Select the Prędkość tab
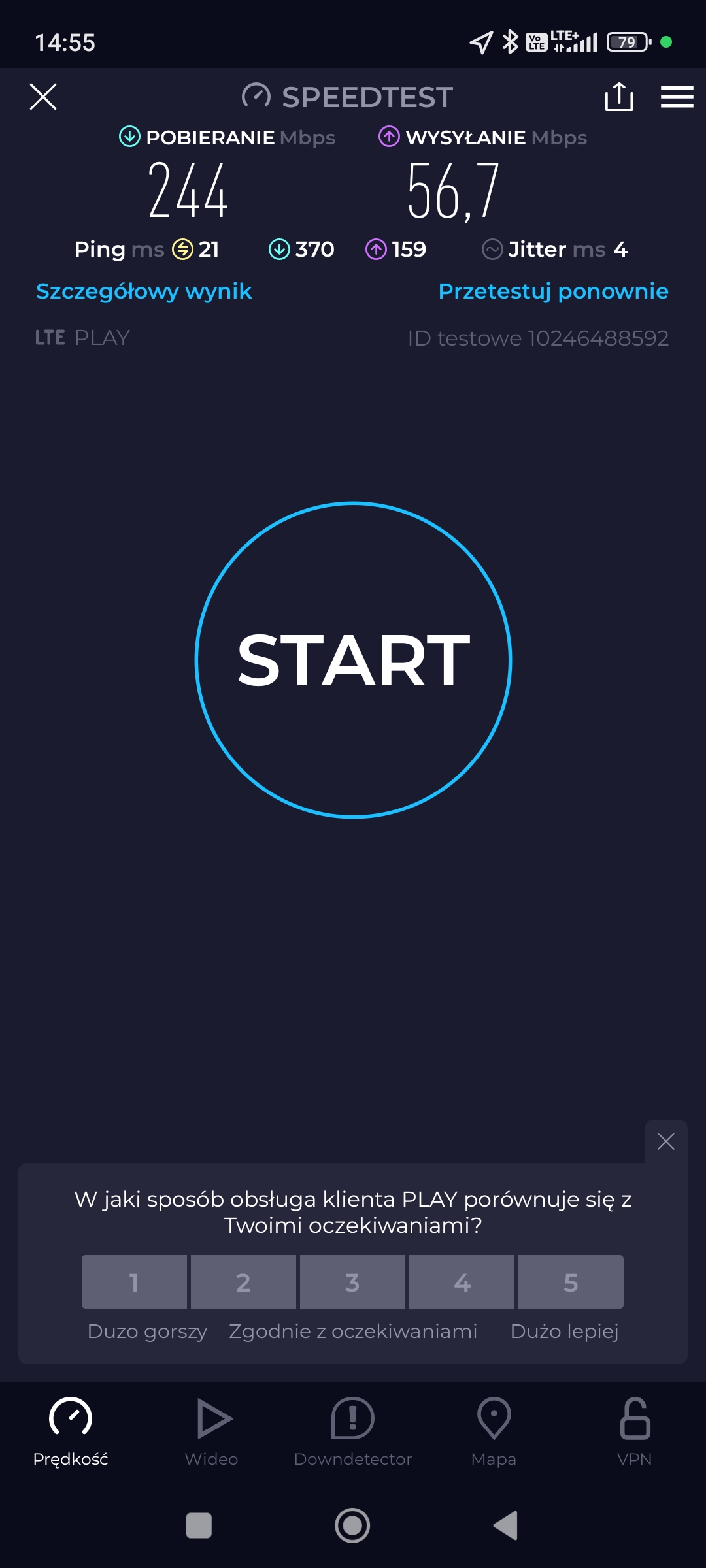 tap(71, 1432)
